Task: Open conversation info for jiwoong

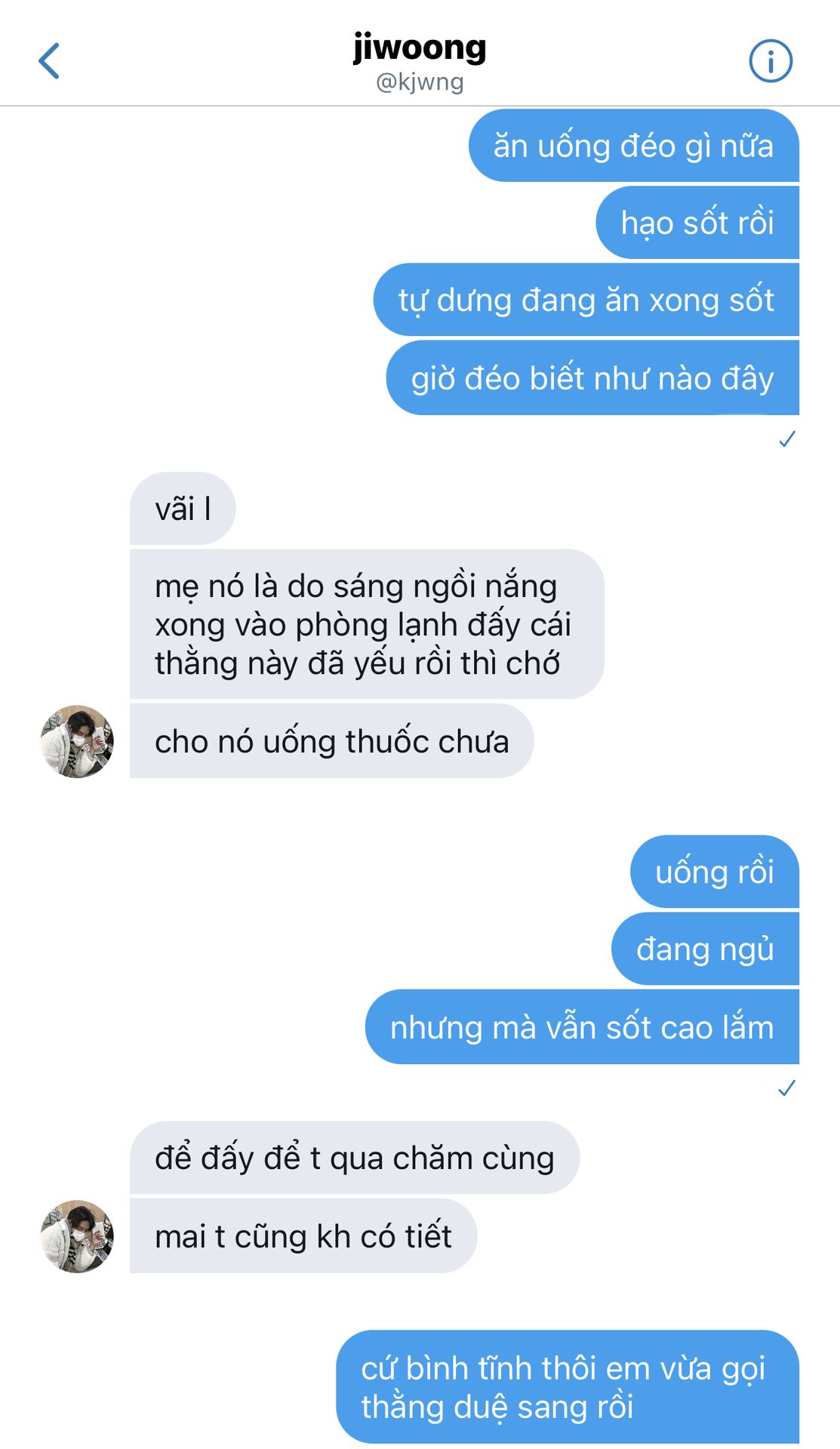Action: 771,61
